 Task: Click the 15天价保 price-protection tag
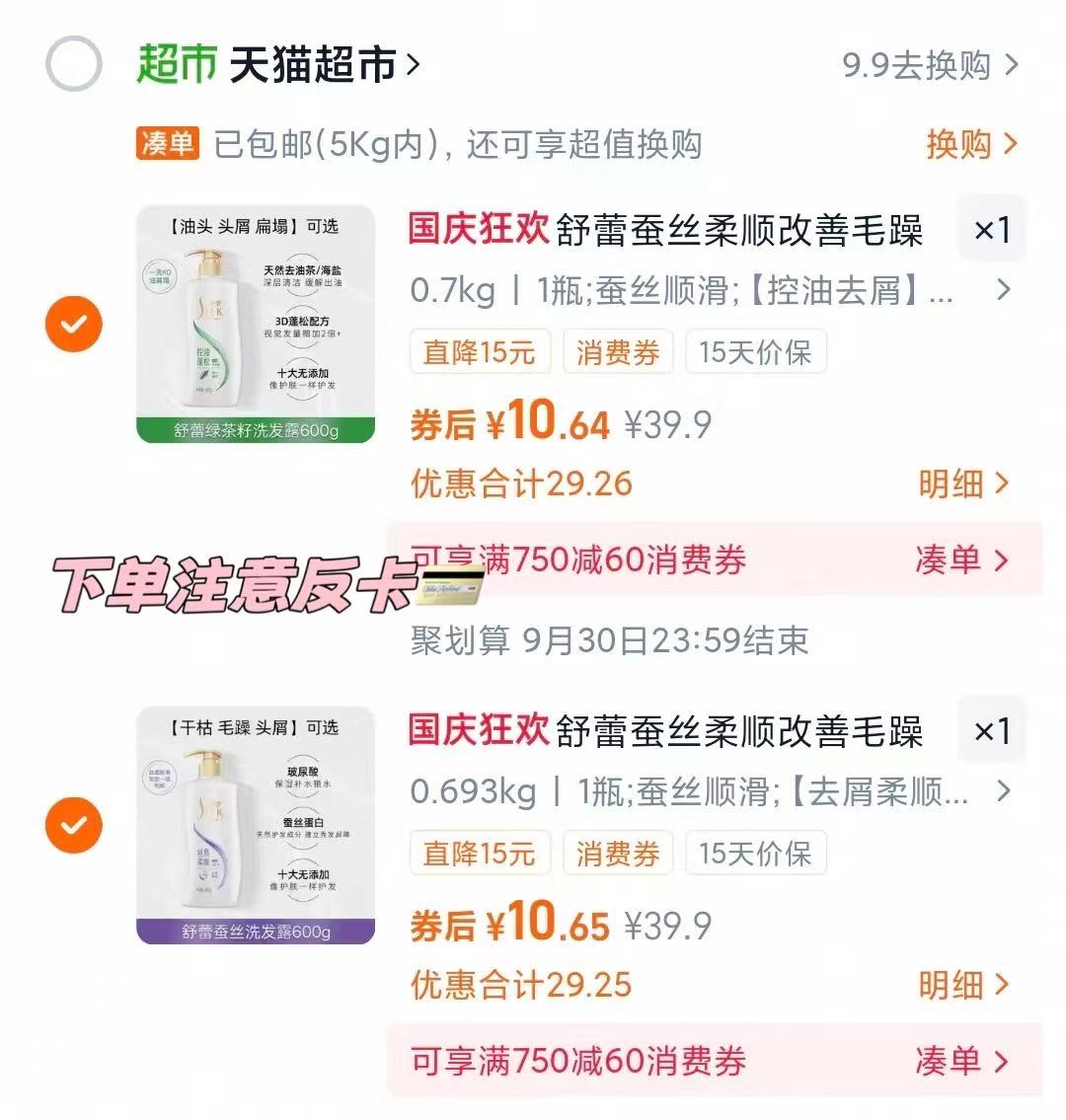pyautogui.click(x=754, y=351)
